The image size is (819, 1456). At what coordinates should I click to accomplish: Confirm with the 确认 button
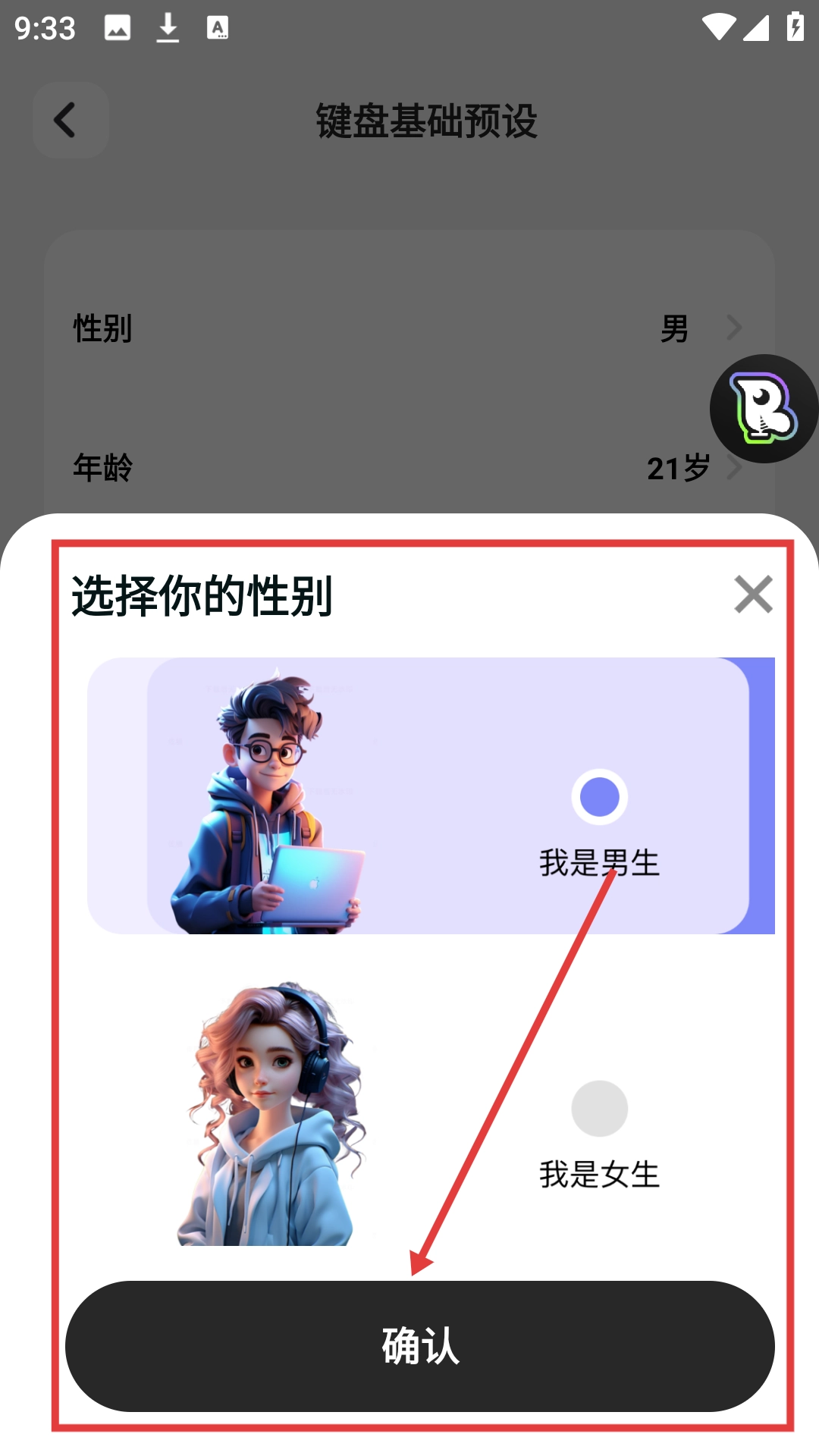tap(420, 1346)
